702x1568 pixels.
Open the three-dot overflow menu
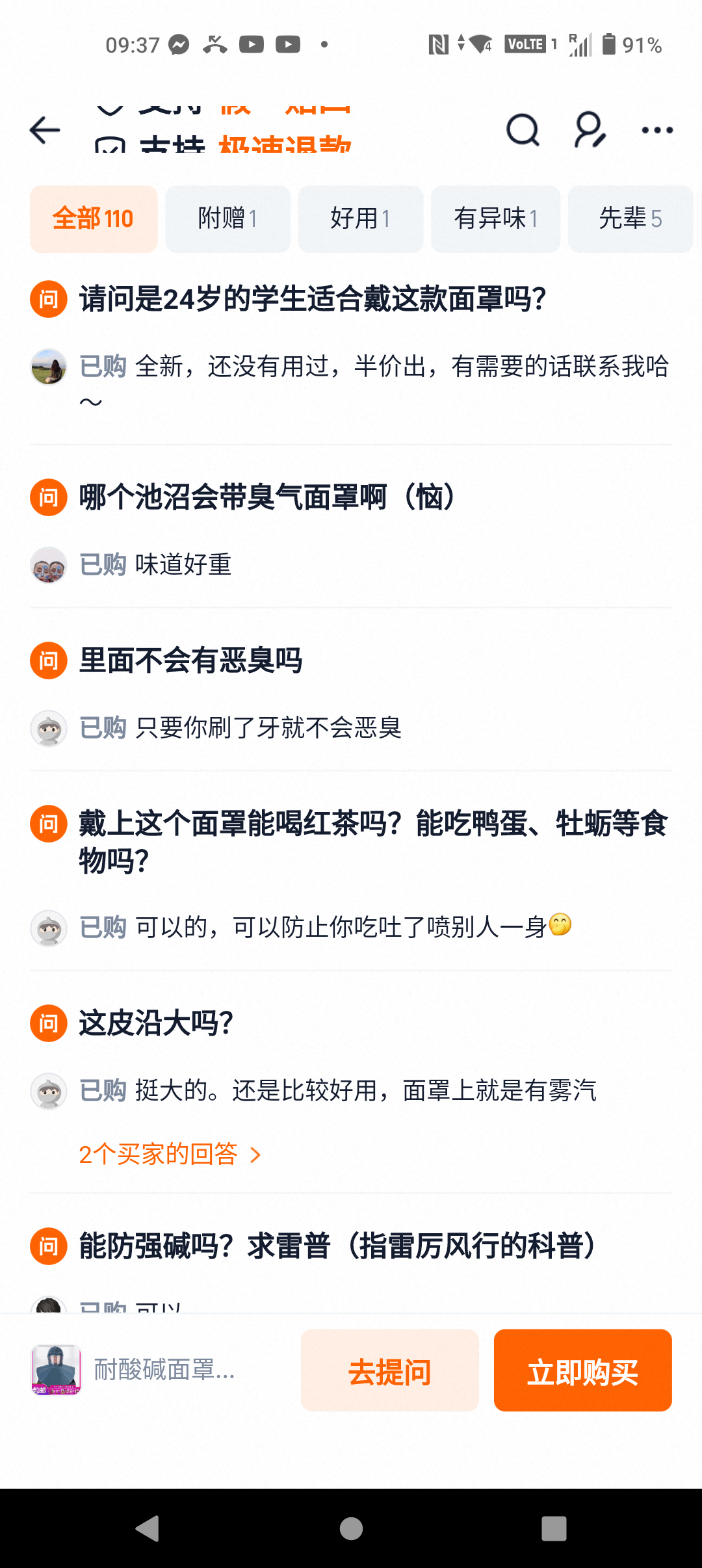657,130
